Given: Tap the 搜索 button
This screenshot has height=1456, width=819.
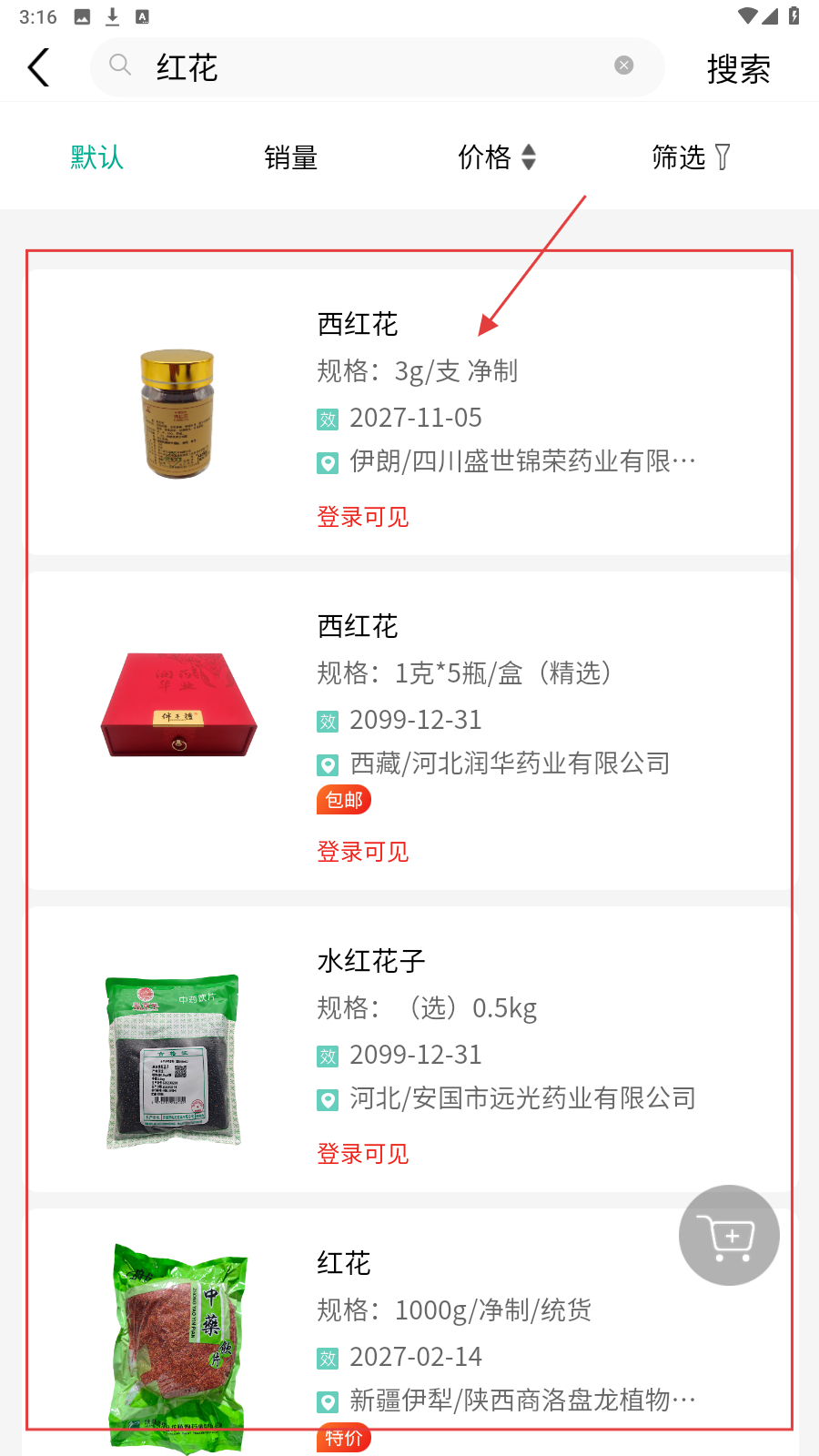Looking at the screenshot, I should (738, 69).
